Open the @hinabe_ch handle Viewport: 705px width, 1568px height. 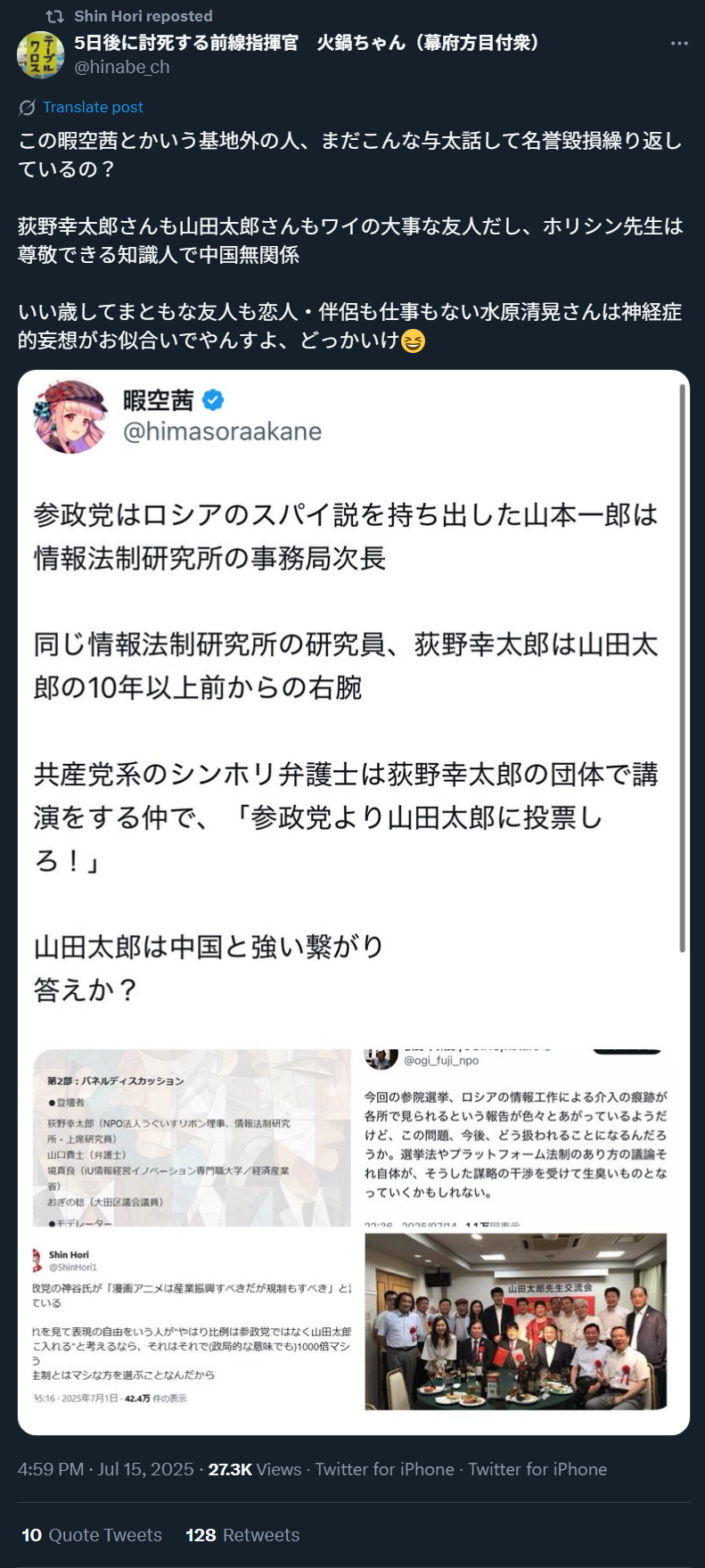point(122,67)
